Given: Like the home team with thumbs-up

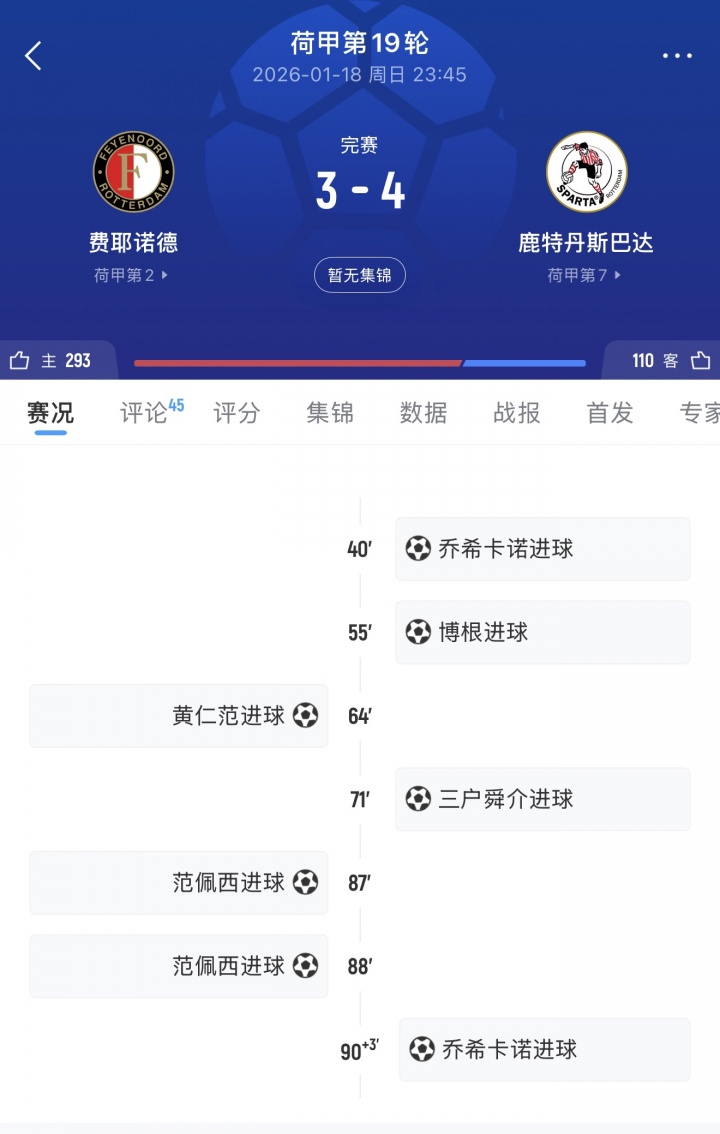Looking at the screenshot, I should (20, 360).
